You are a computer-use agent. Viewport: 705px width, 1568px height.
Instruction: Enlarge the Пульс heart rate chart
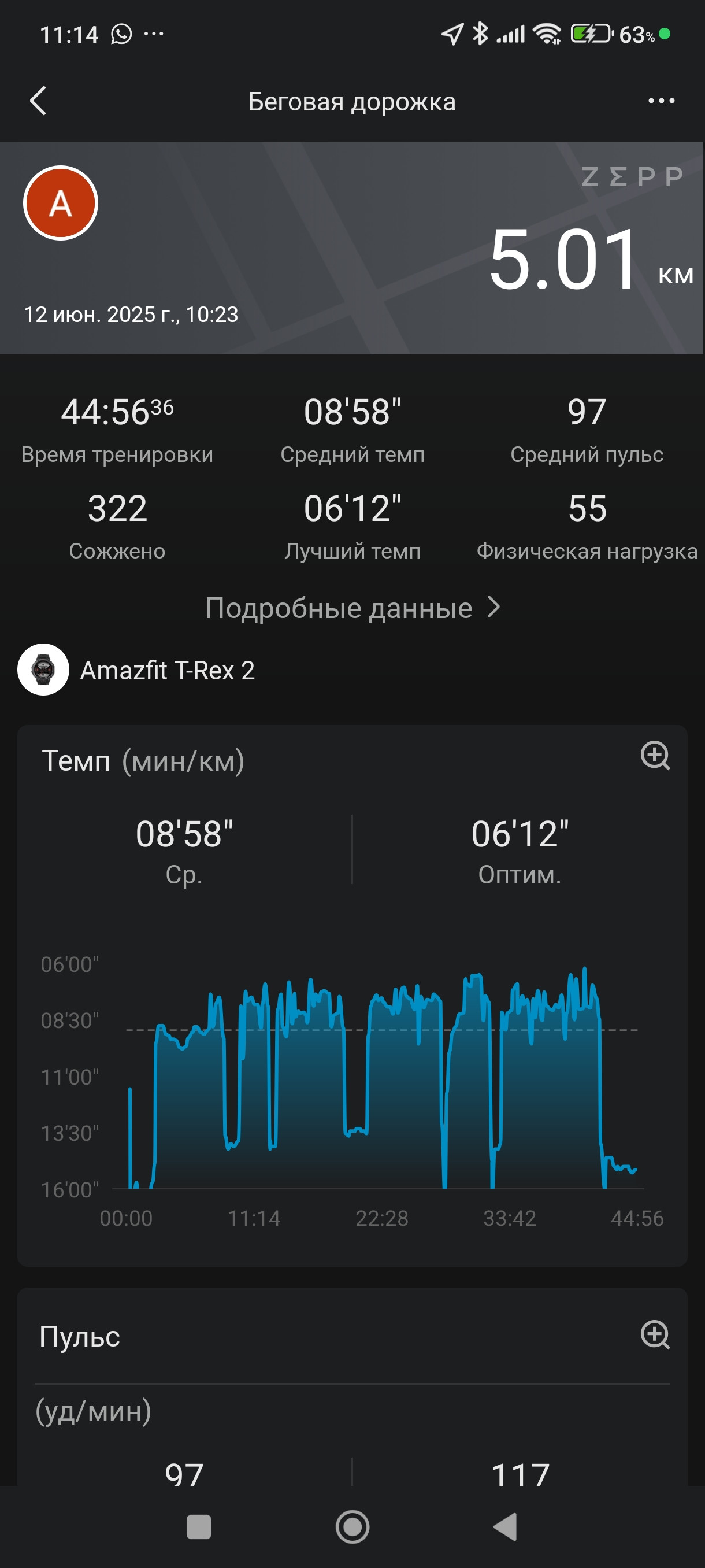tap(655, 1335)
